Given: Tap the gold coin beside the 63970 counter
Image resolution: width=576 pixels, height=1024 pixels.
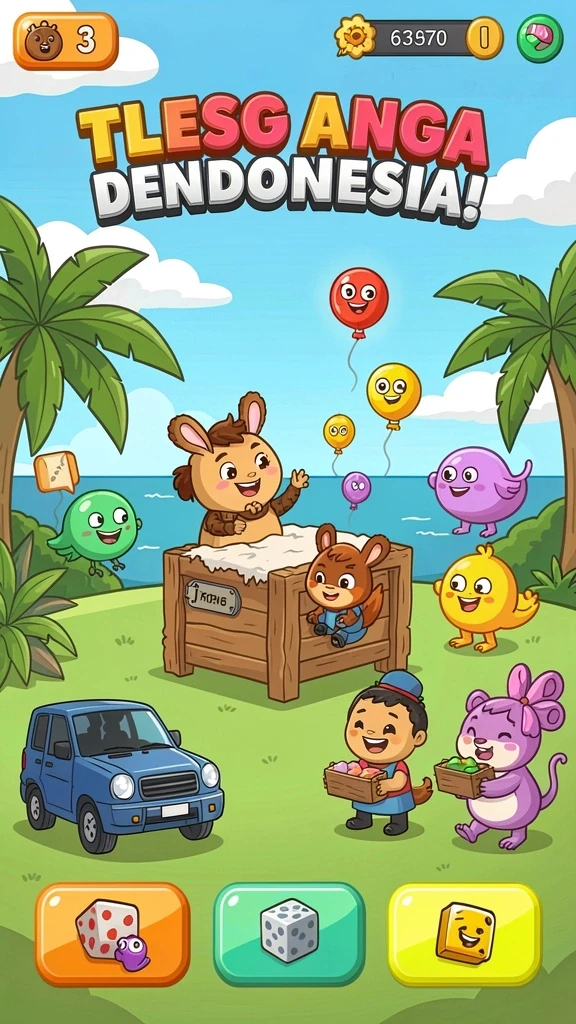Looking at the screenshot, I should pyautogui.click(x=485, y=38).
